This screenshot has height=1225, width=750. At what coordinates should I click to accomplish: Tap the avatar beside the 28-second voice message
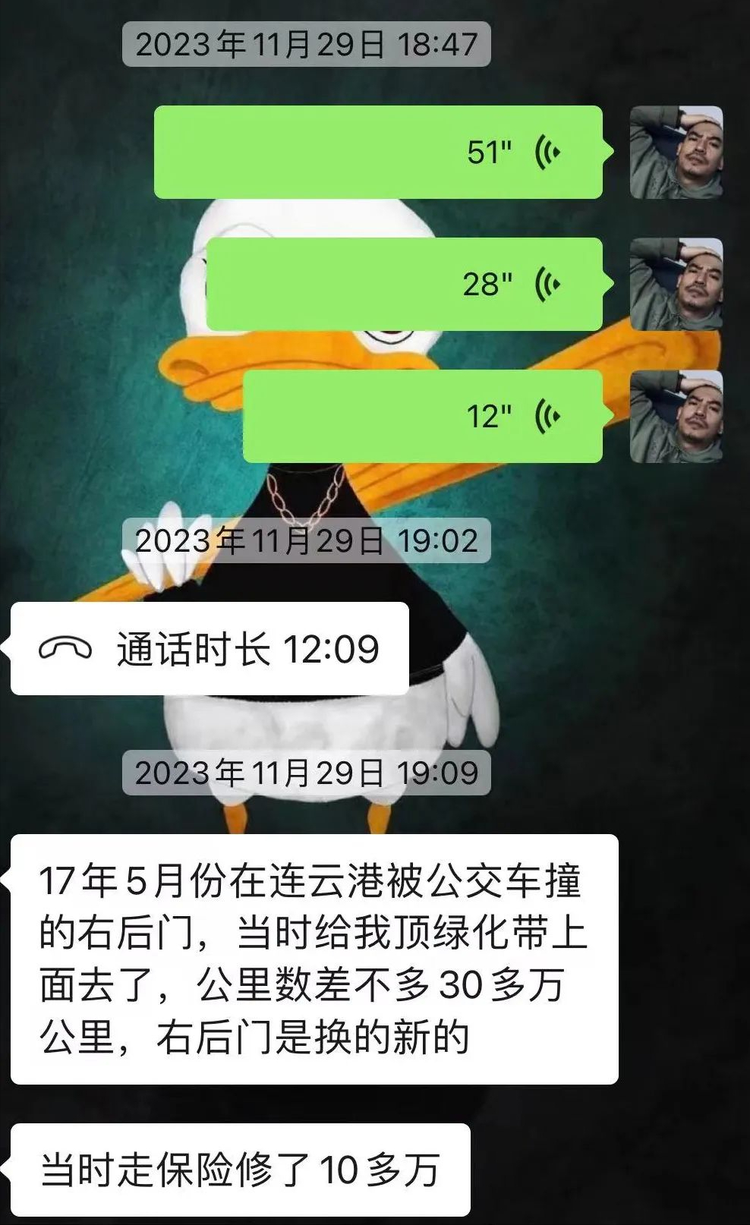point(676,284)
